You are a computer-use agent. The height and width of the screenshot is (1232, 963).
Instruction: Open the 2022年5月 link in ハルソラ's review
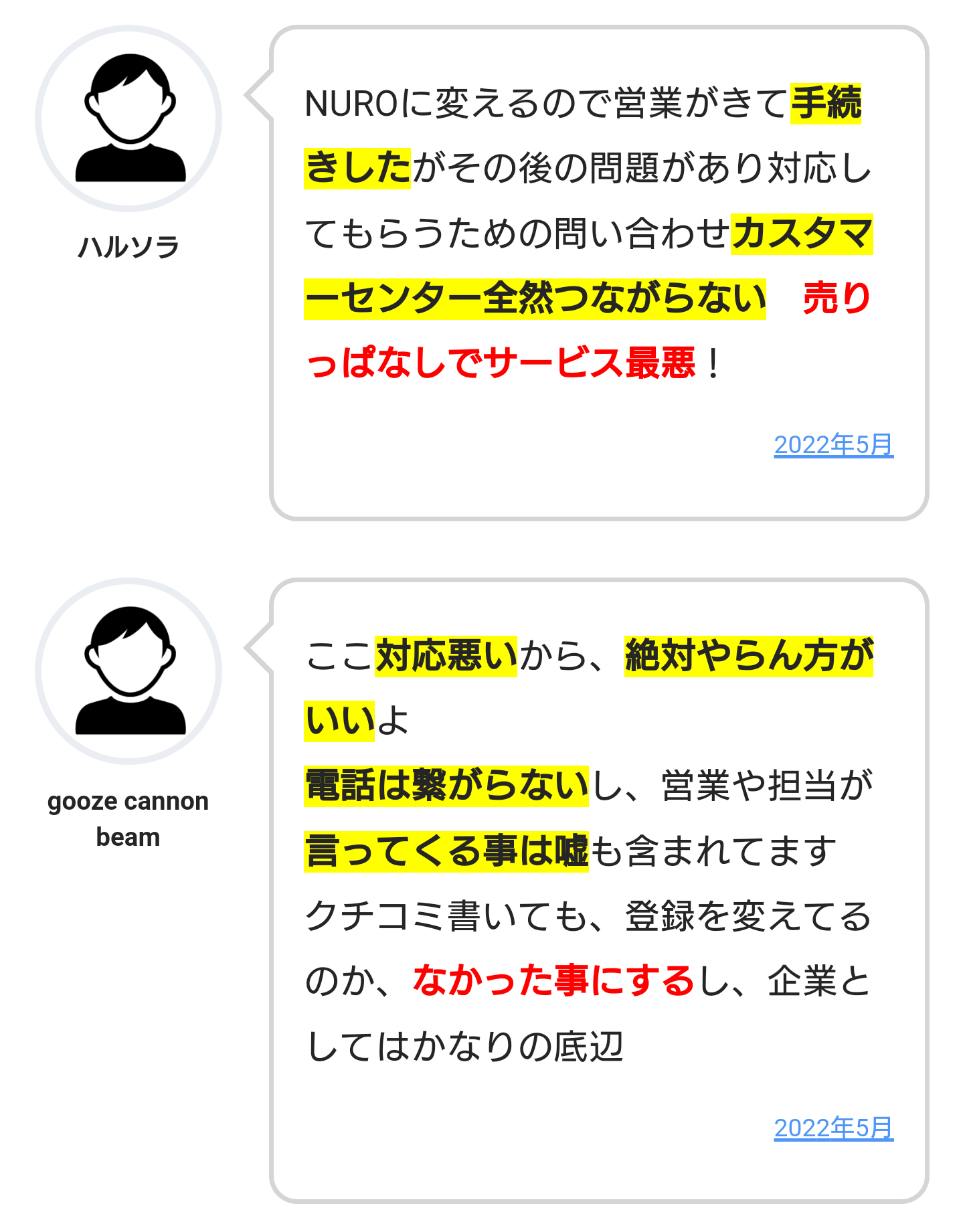[x=833, y=445]
